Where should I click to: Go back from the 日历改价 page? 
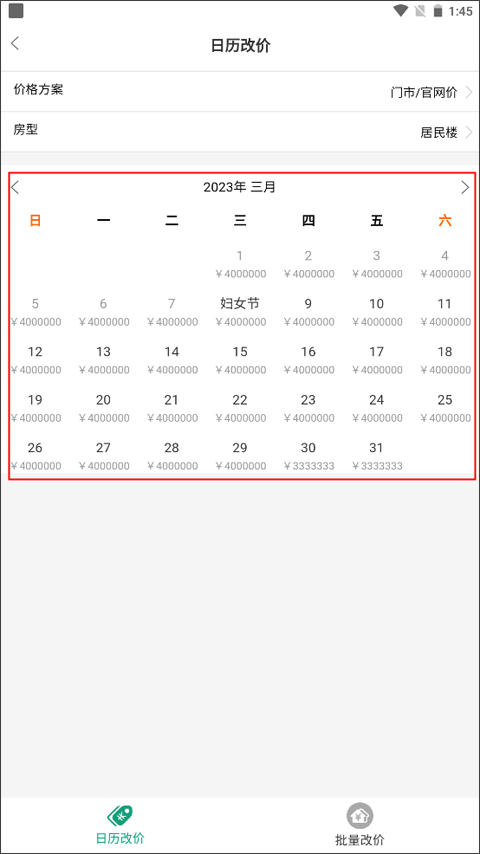15,44
